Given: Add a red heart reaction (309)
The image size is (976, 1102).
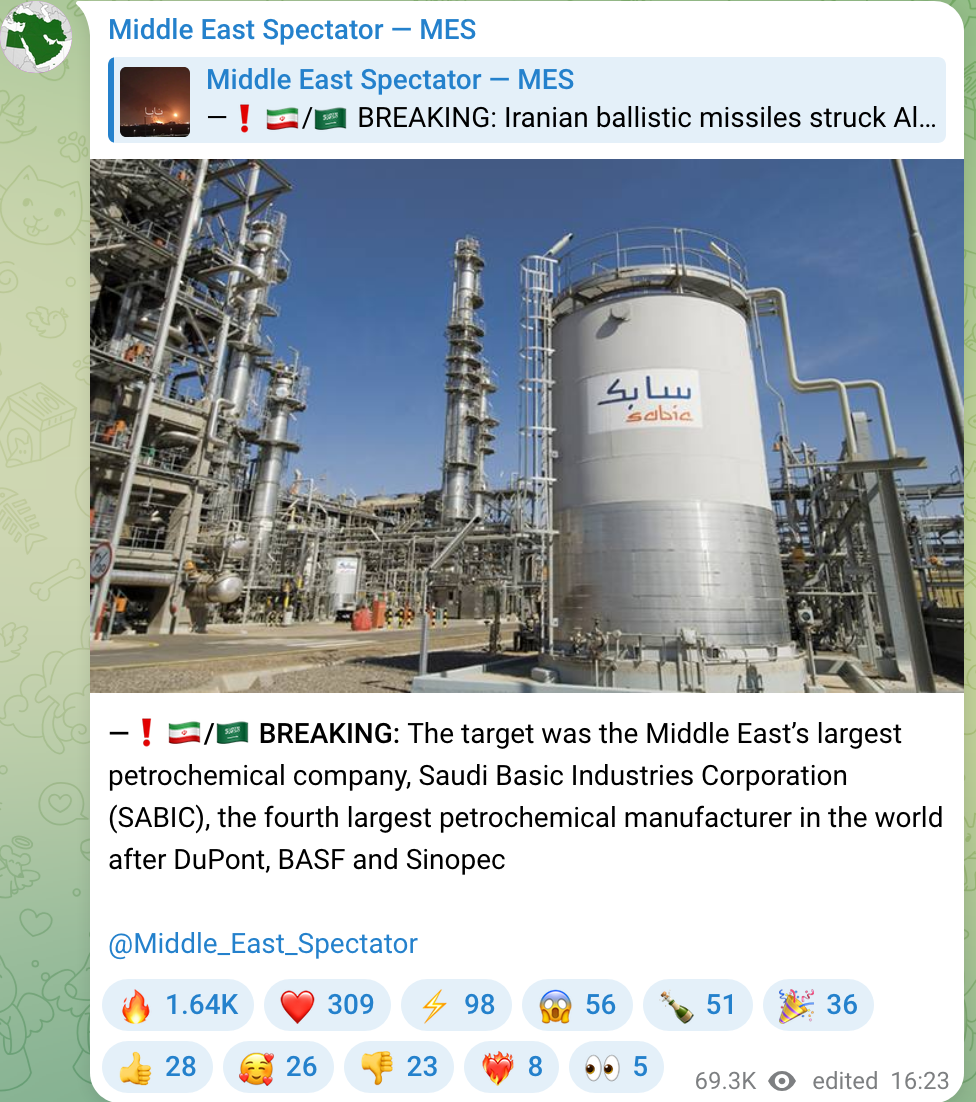Looking at the screenshot, I should 327,1005.
